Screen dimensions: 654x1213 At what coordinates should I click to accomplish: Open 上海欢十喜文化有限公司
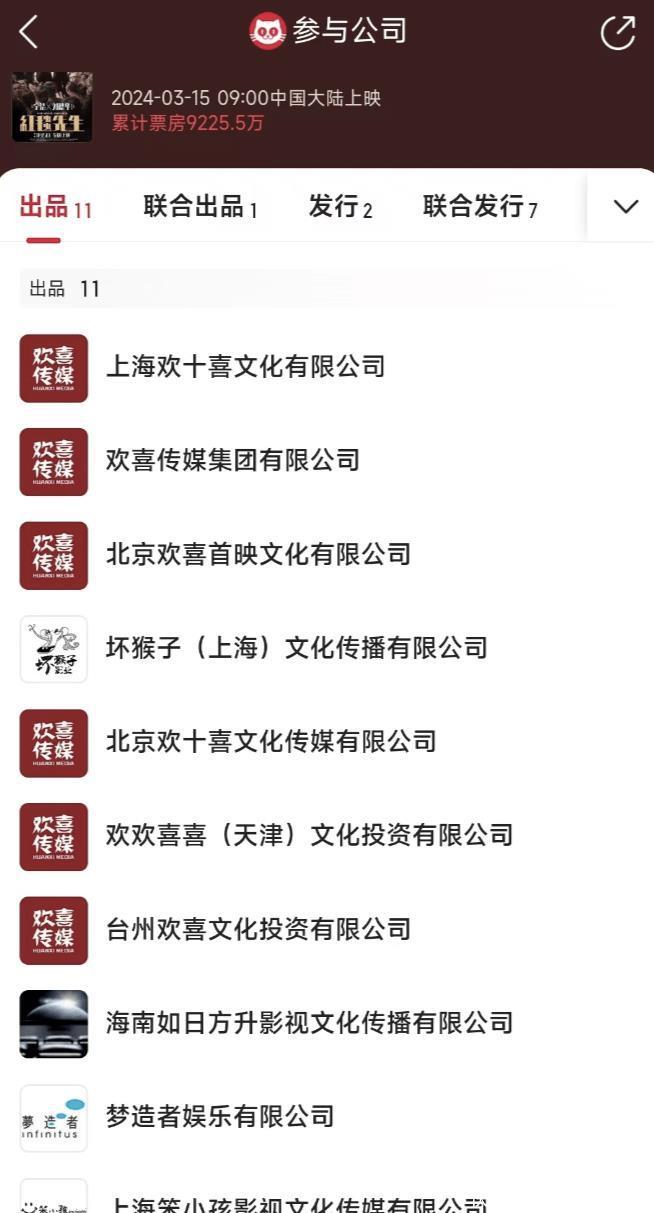coord(245,367)
